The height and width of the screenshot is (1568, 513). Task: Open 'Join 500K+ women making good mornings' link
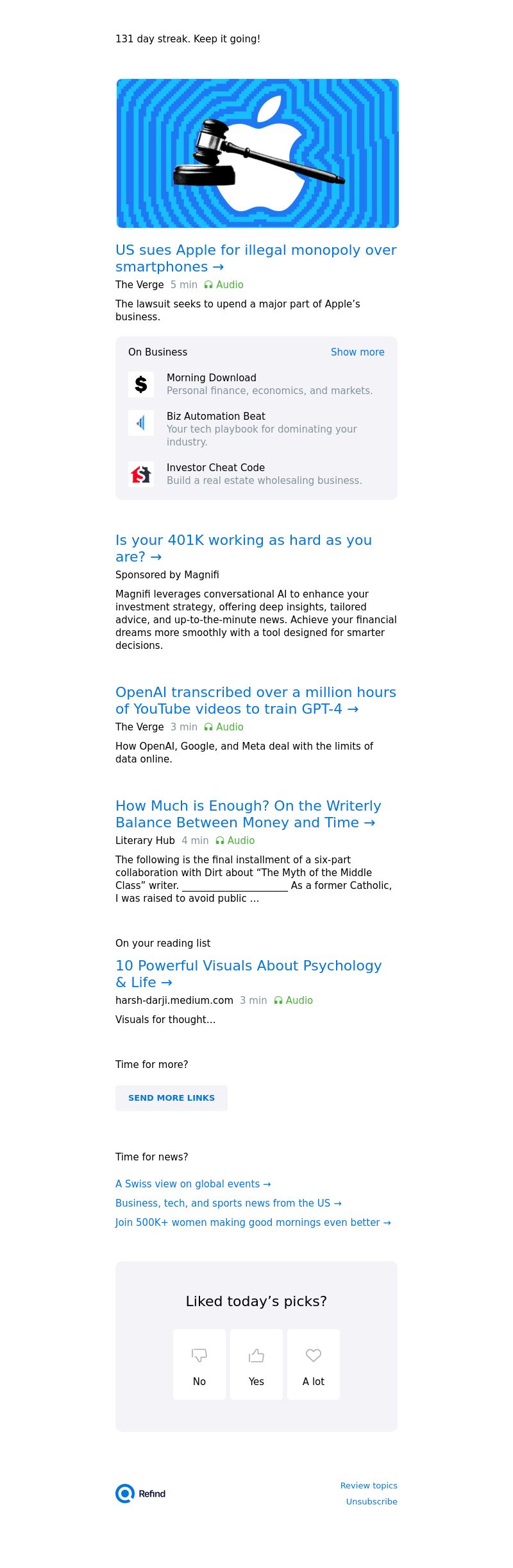(253, 1223)
